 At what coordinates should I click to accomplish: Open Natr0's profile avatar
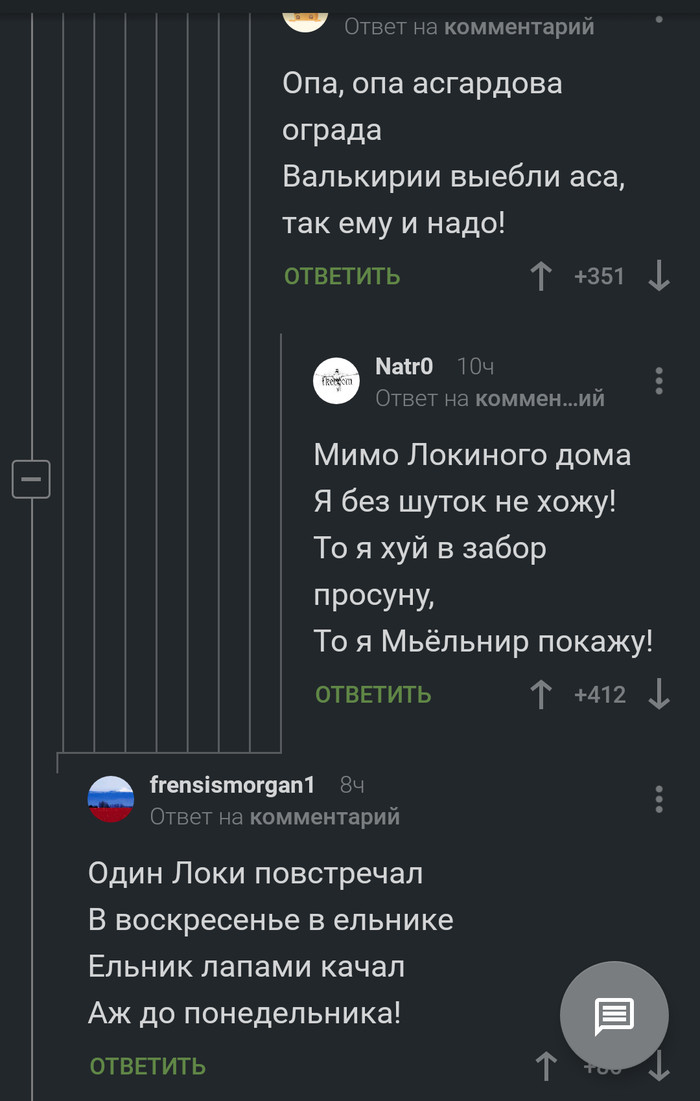pyautogui.click(x=336, y=381)
